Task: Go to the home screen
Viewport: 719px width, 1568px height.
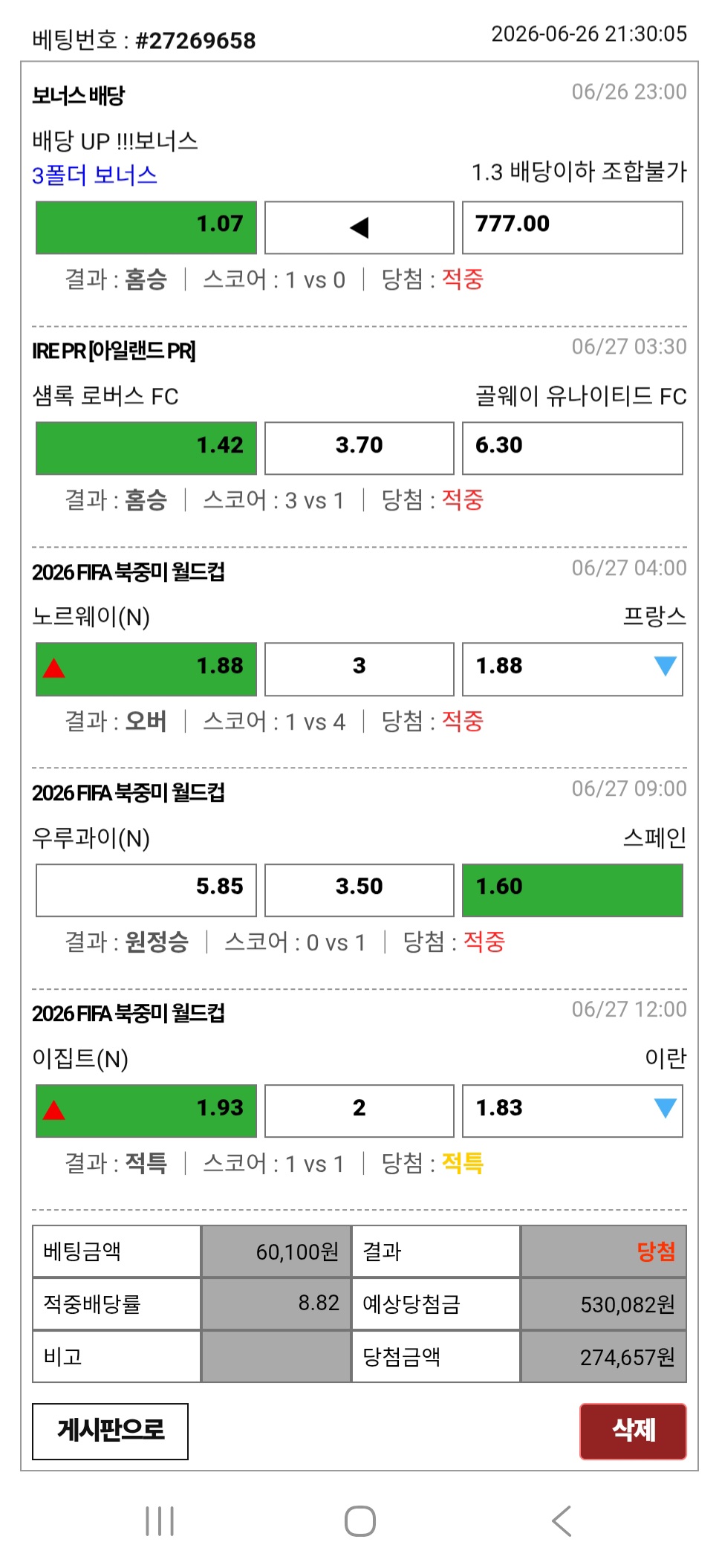Action: click(360, 1520)
